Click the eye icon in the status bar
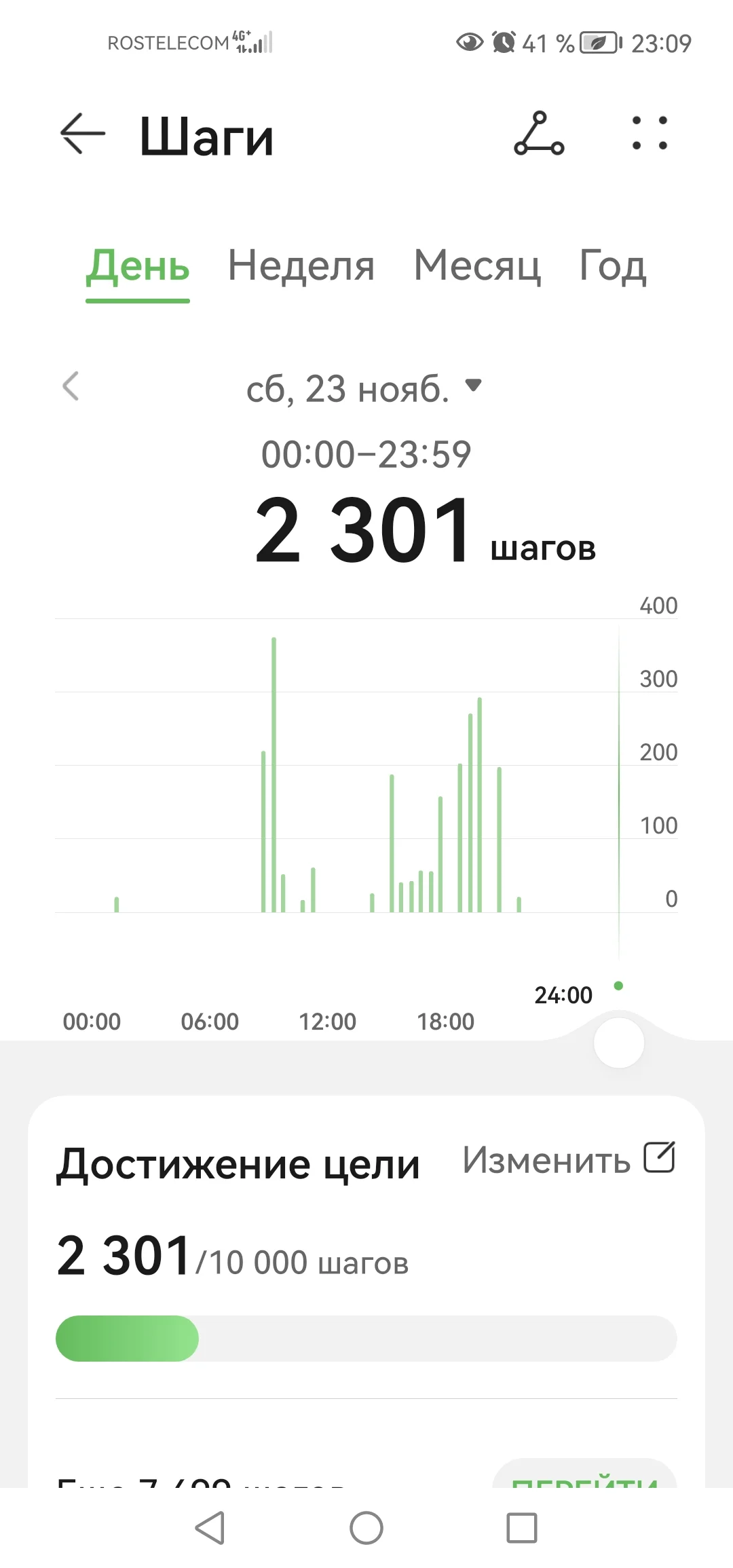The width and height of the screenshot is (733, 1568). pos(468,43)
